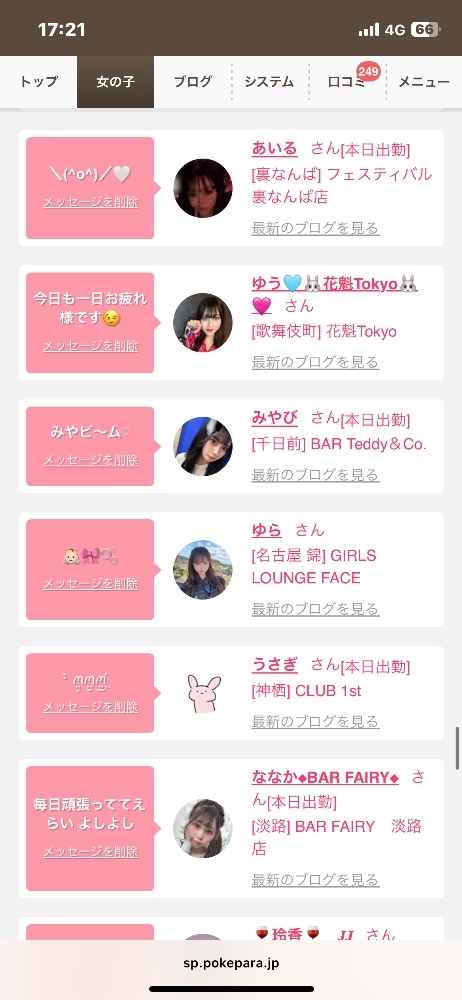Image resolution: width=462 pixels, height=1000 pixels.
Task: Delete the 毎日頑張っててえらい message
Action: point(91,851)
